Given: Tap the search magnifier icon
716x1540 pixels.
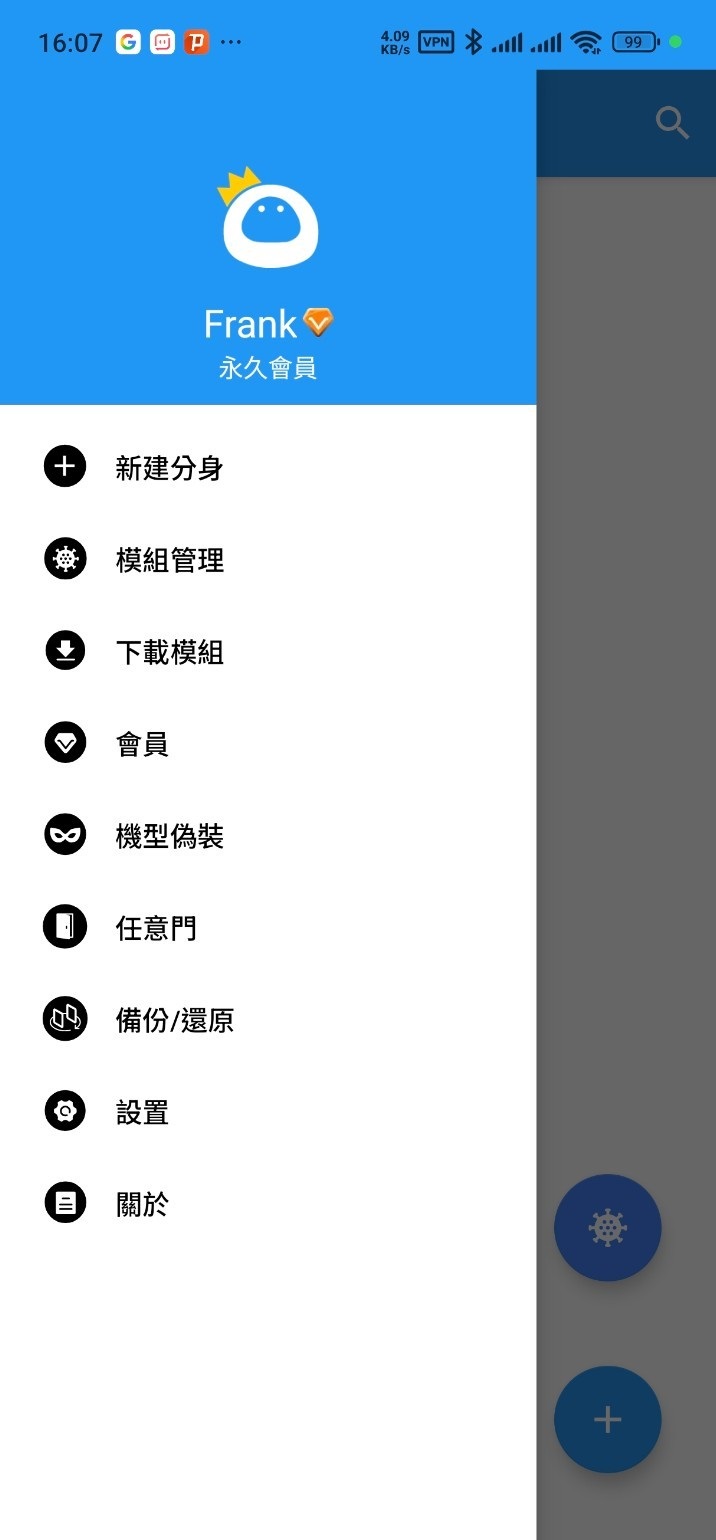Looking at the screenshot, I should tap(672, 123).
